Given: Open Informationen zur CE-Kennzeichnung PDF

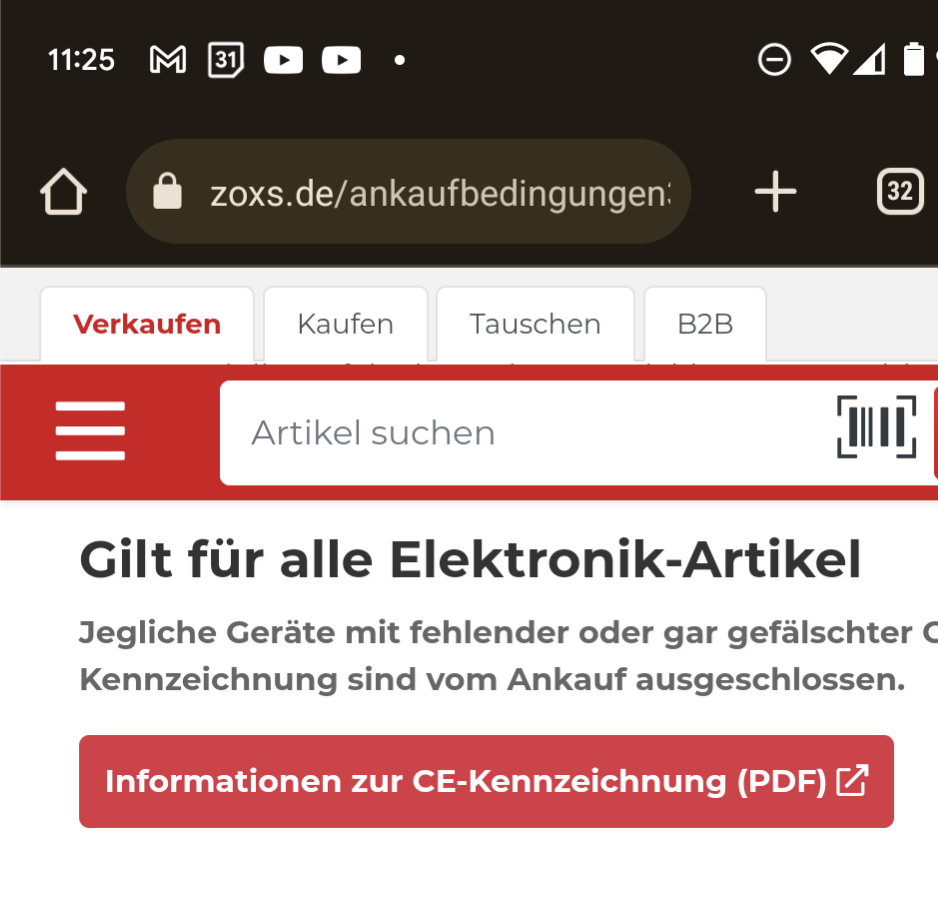Looking at the screenshot, I should (486, 781).
